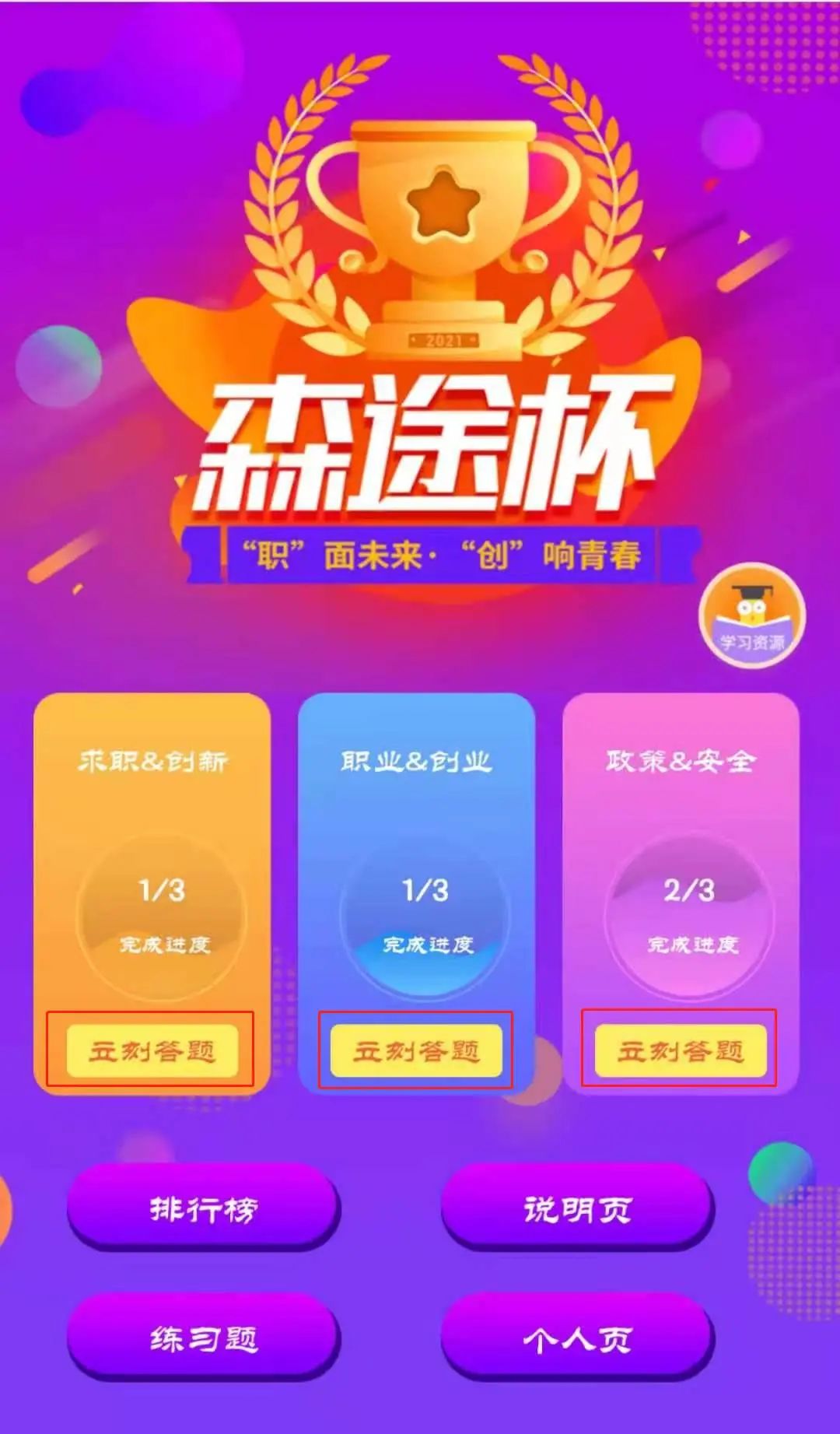The height and width of the screenshot is (1434, 840).
Task: Open the 个人页 personal page
Action: click(577, 1338)
